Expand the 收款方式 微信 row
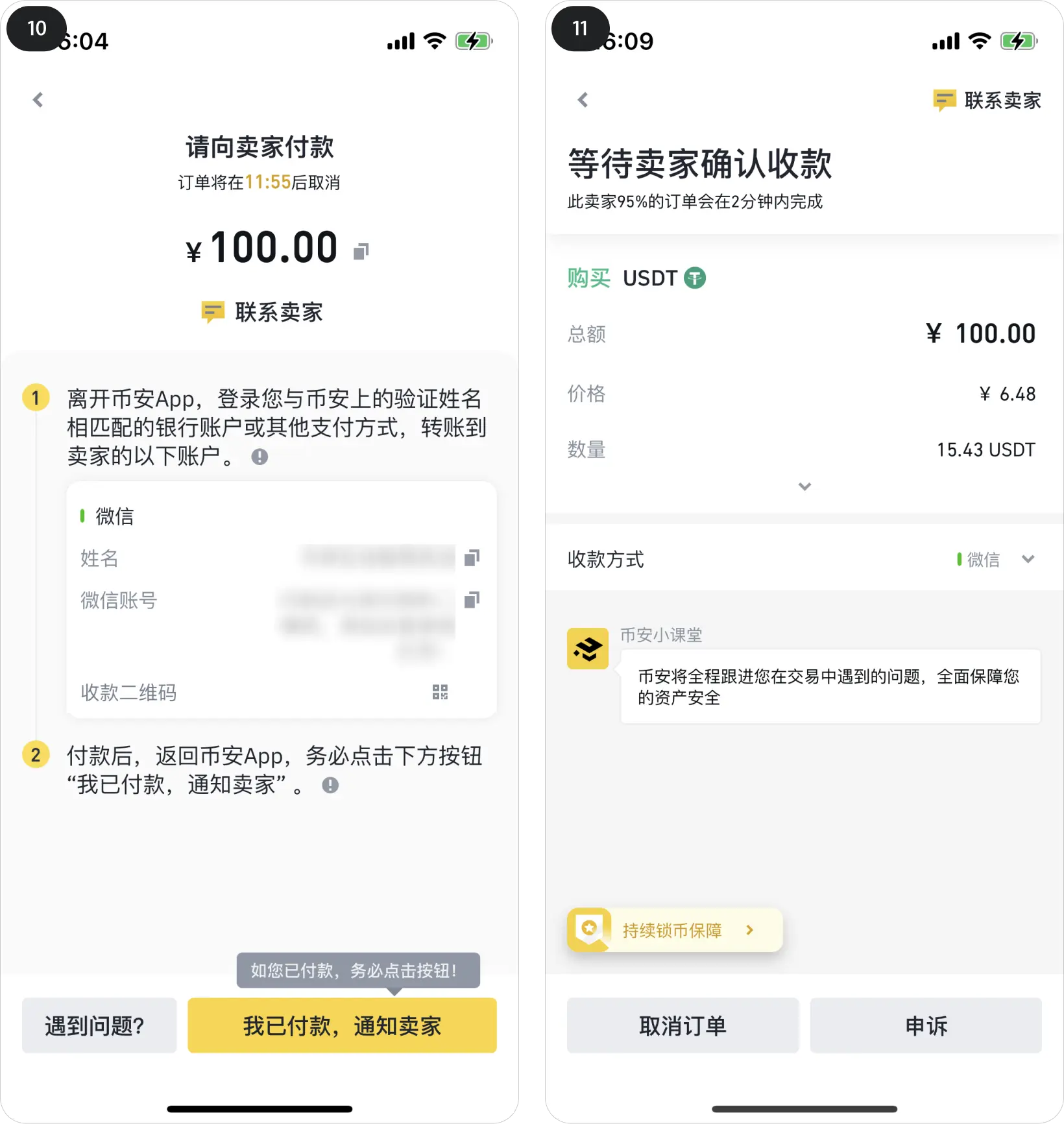This screenshot has height=1124, width=1064. click(1028, 559)
